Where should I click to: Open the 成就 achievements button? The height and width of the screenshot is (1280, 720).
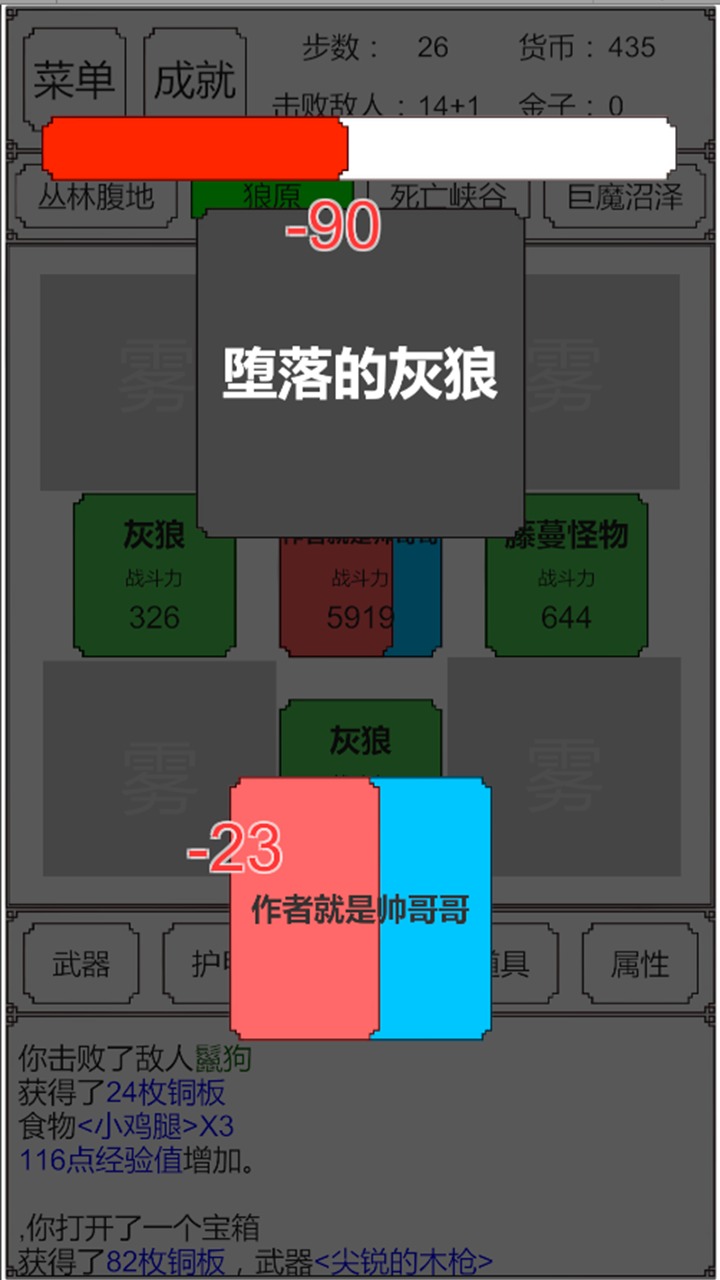click(195, 78)
